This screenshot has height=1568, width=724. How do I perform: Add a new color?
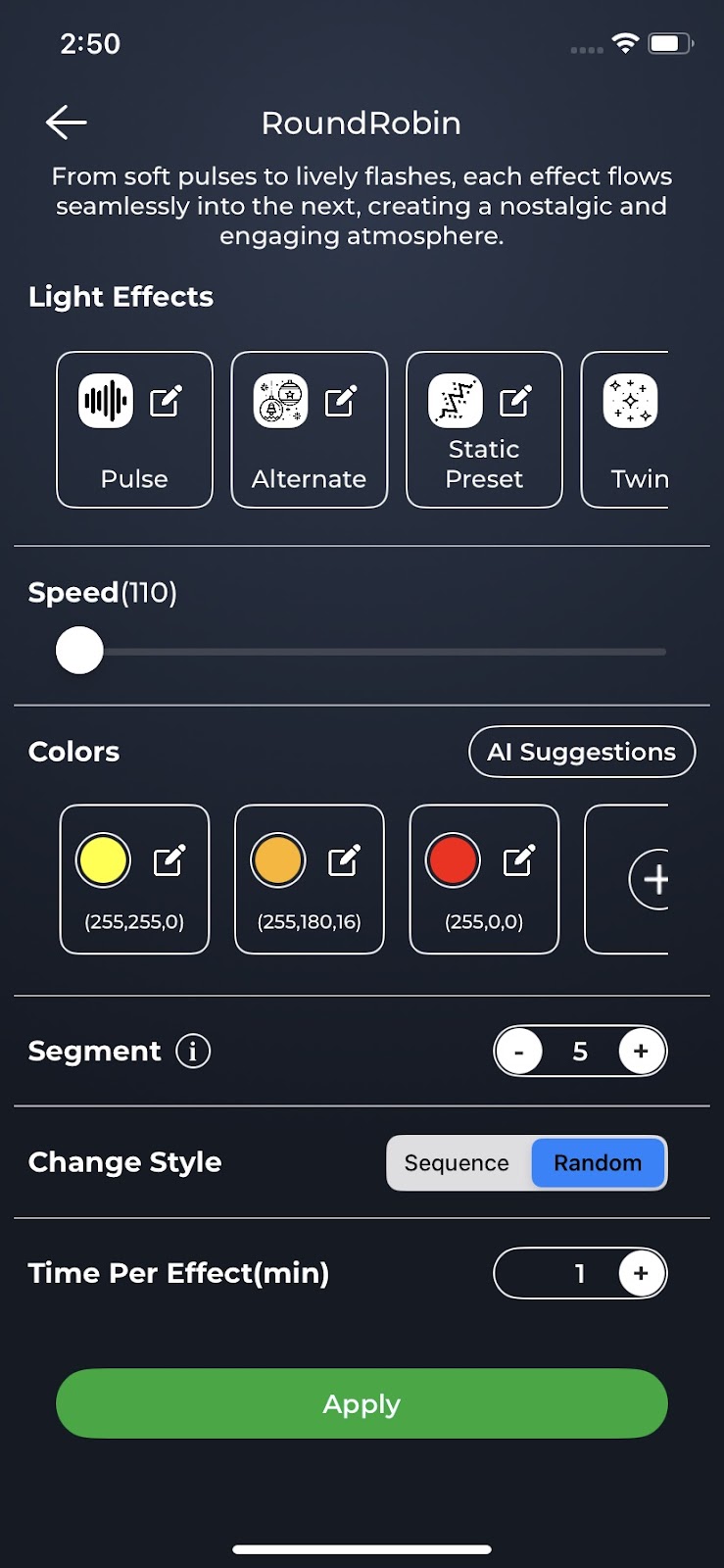tap(652, 879)
